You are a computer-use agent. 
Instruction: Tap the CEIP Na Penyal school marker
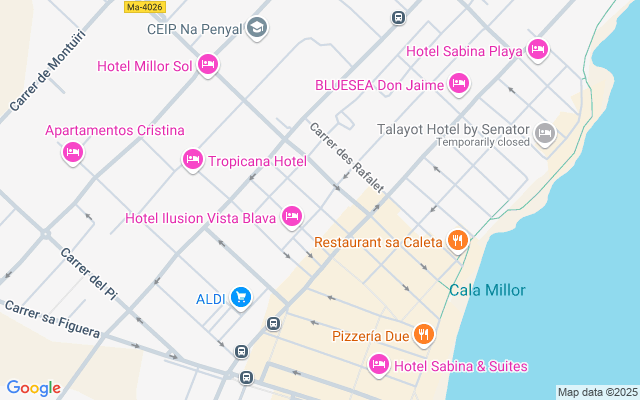point(258,28)
